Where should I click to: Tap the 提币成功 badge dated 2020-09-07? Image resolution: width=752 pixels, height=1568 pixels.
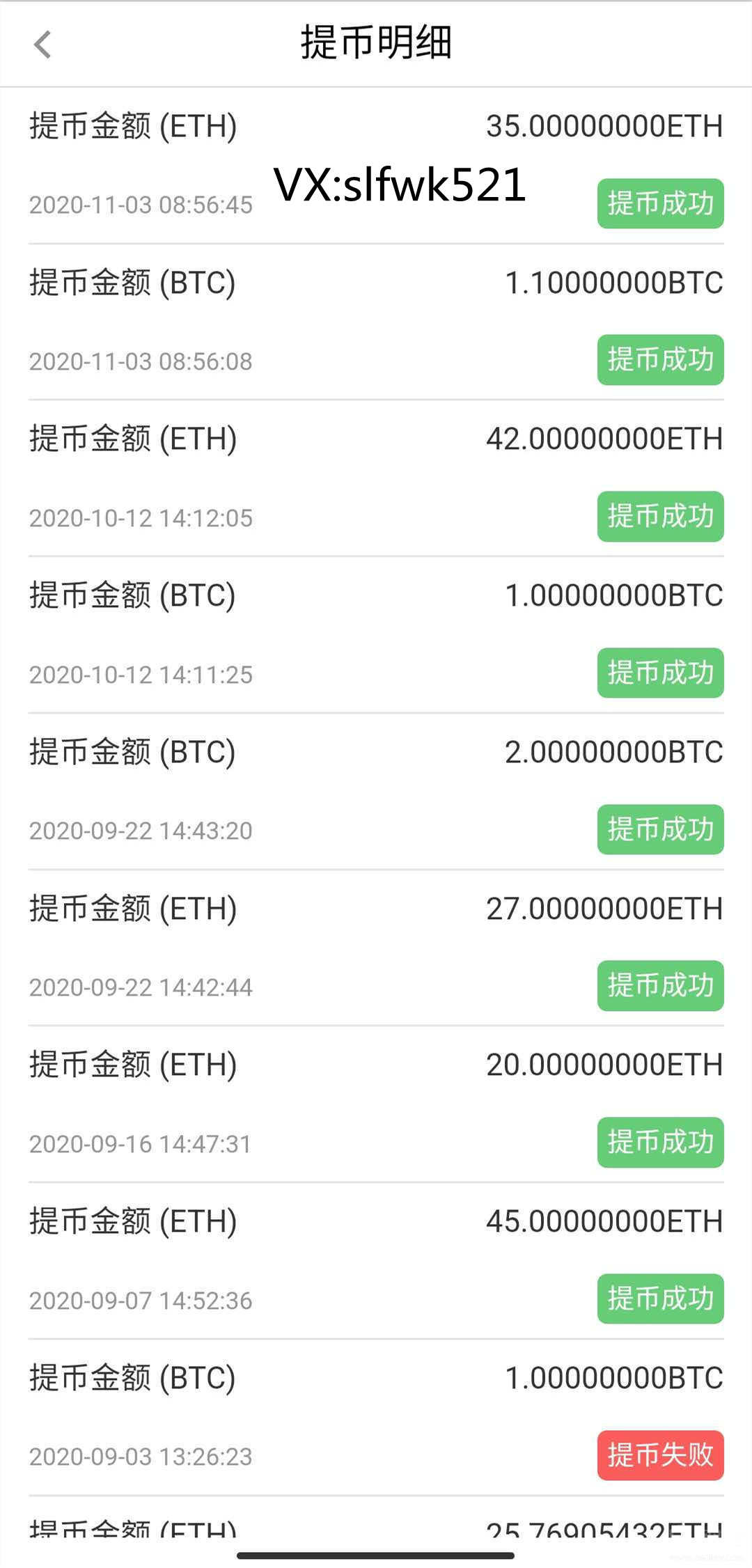point(659,1299)
